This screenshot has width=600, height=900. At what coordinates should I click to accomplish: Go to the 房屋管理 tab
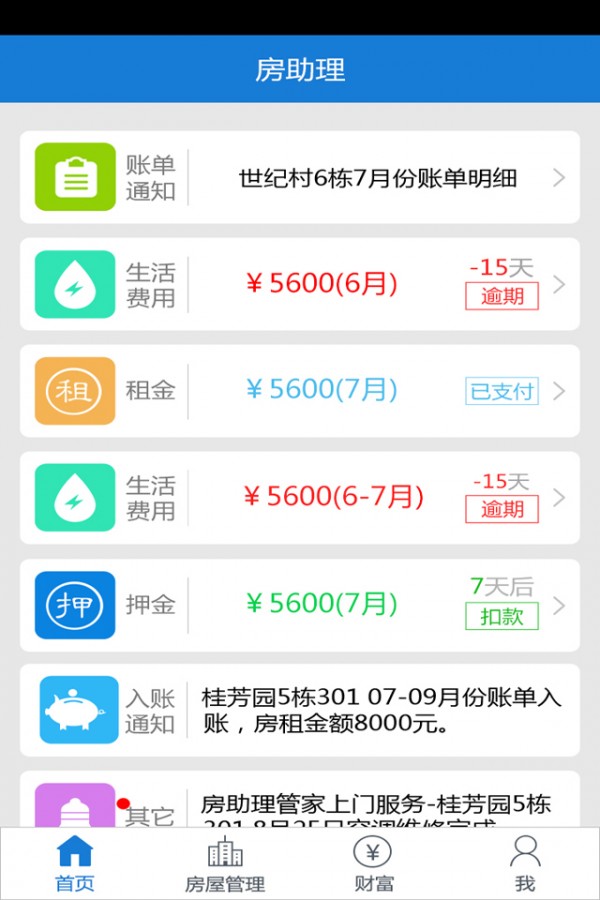click(x=225, y=864)
